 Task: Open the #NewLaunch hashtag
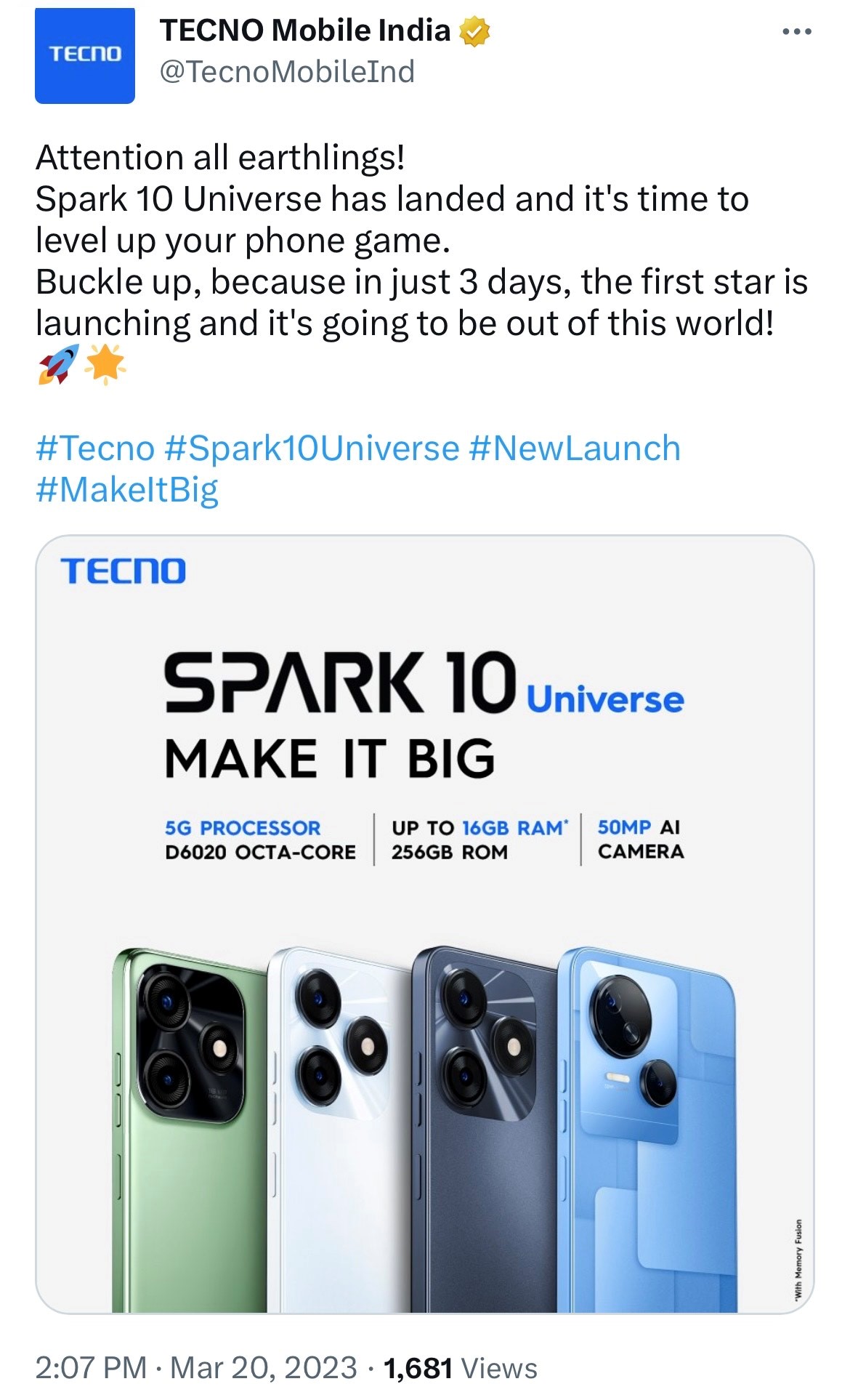(577, 451)
